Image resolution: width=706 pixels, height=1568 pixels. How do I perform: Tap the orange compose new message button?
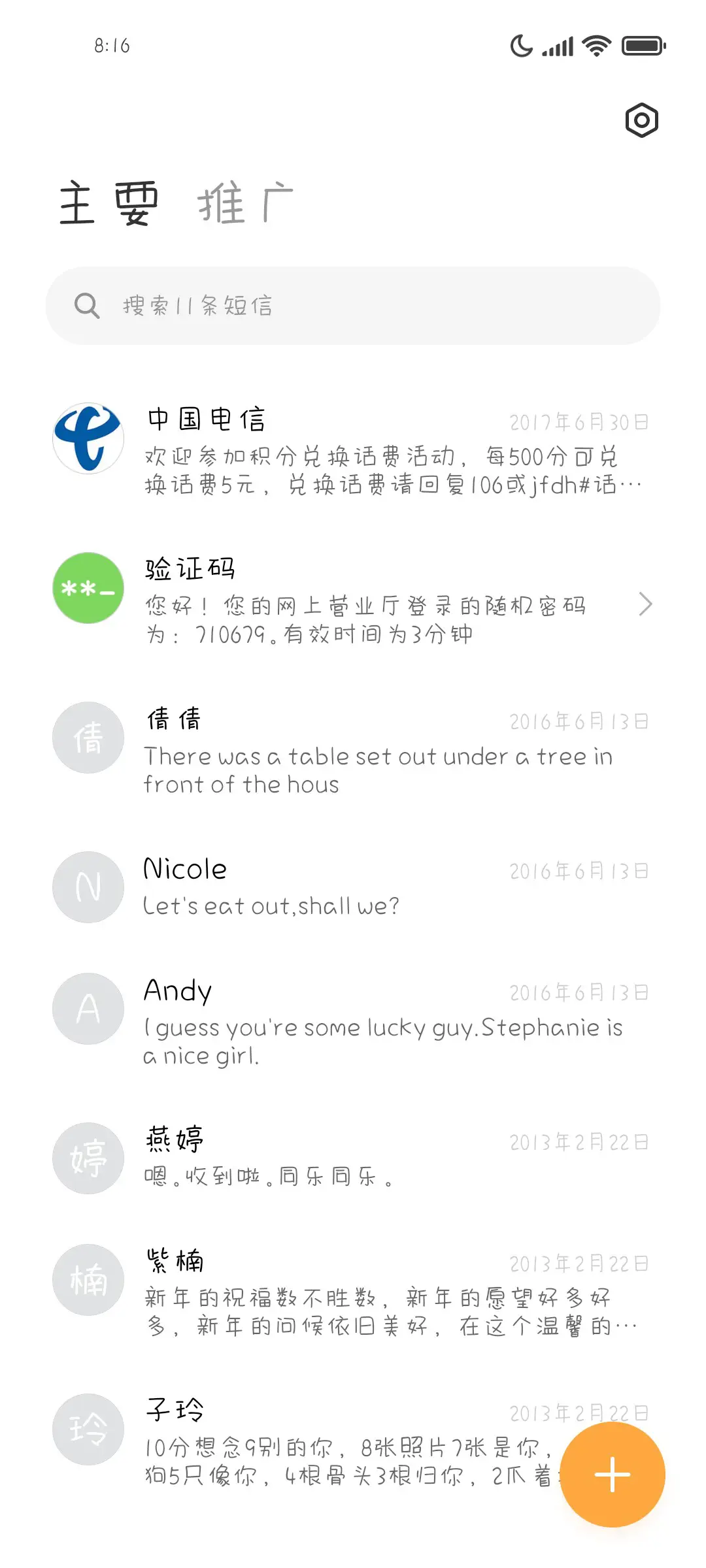coord(612,1473)
